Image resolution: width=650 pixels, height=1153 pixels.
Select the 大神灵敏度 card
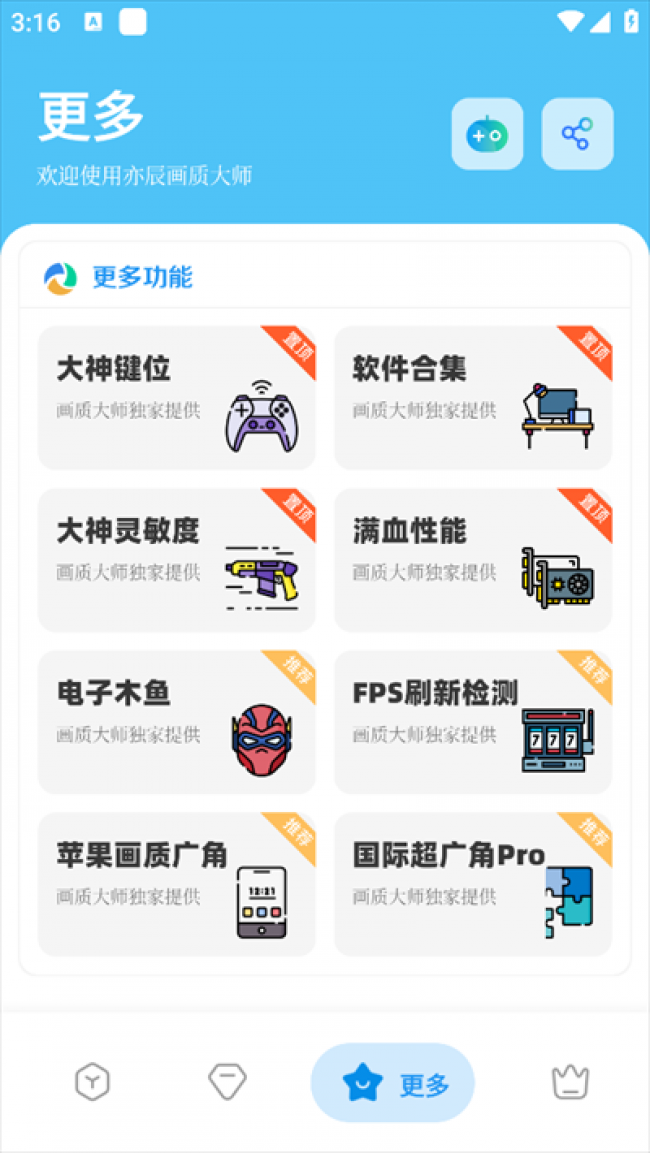(176, 559)
